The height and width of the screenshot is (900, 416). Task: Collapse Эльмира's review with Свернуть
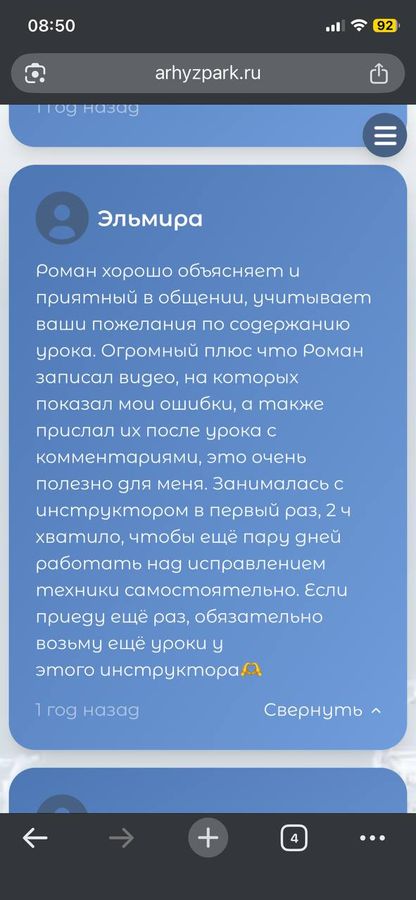click(322, 710)
